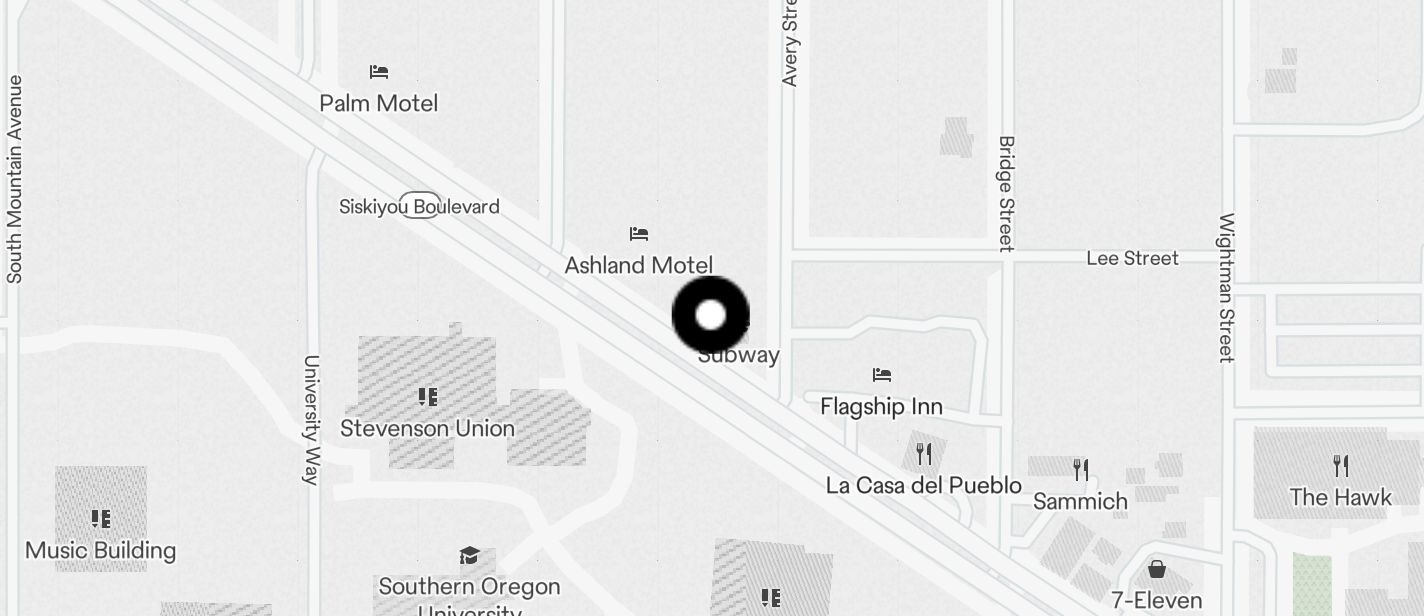Tap the Sammich restaurant marker
Image resolution: width=1424 pixels, height=616 pixels.
click(1080, 469)
